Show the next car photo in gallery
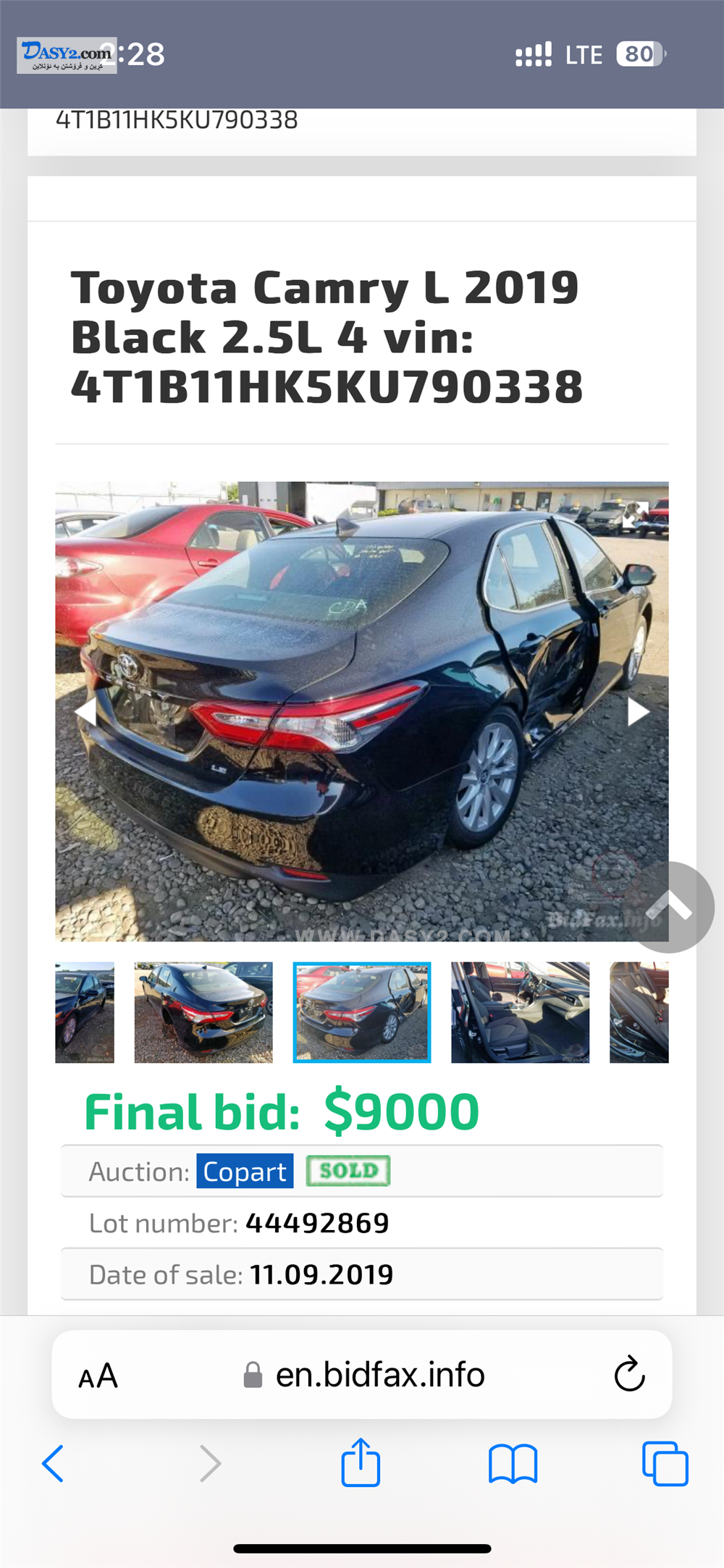Screen dimensions: 724x1568 (x=637, y=712)
